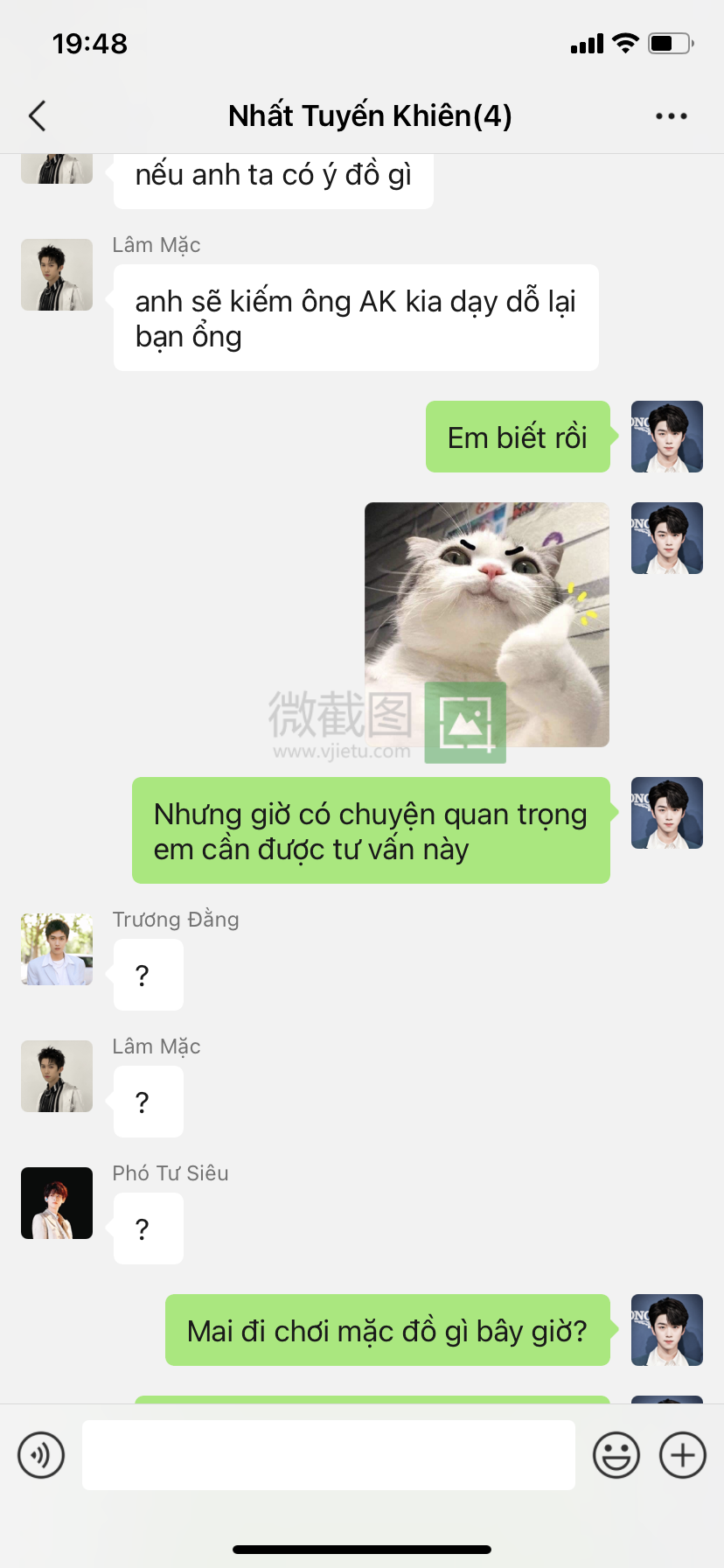Open the plus attachments menu

pyautogui.click(x=682, y=1455)
